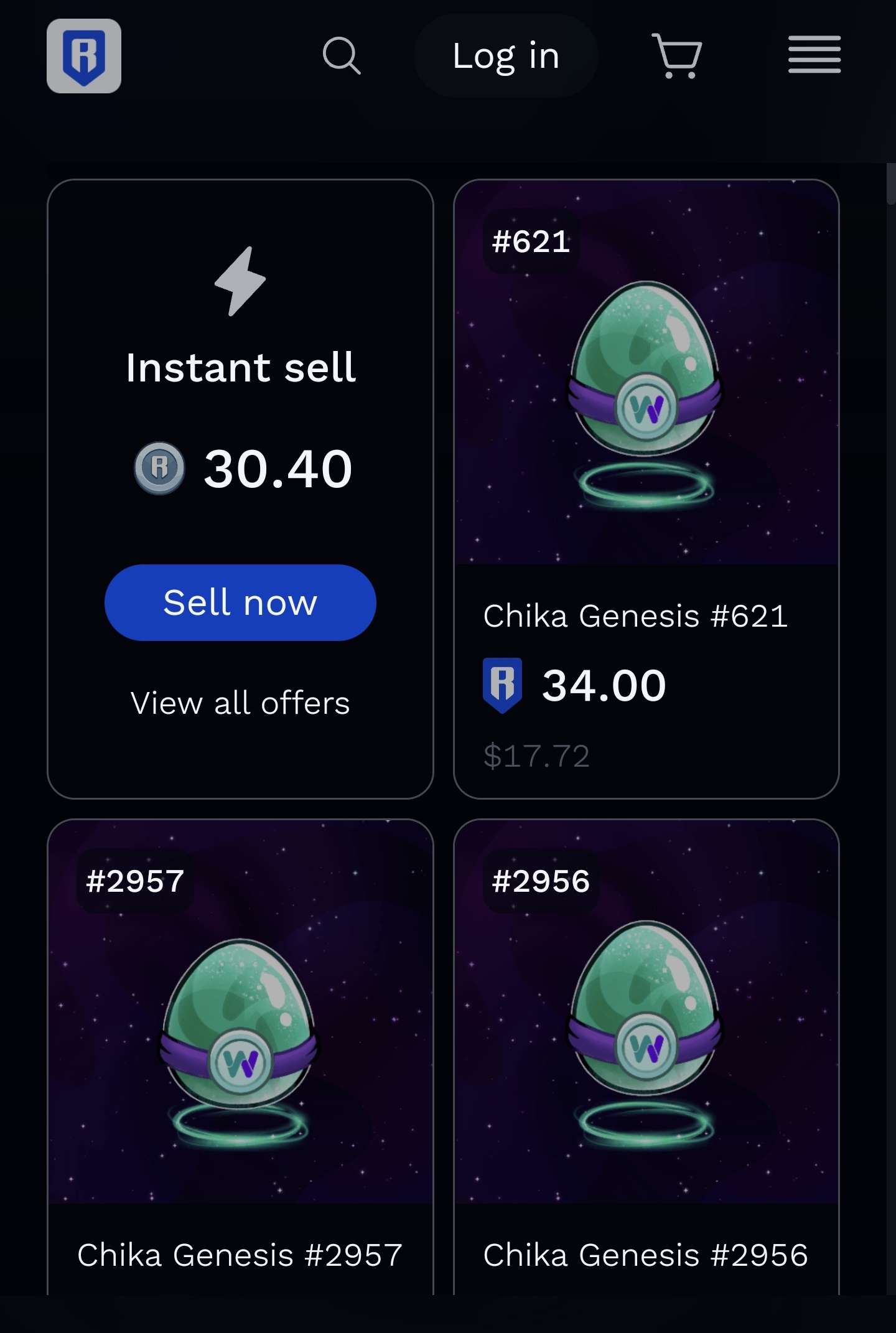Open the search icon
This screenshot has width=896, height=1333.
point(342,56)
